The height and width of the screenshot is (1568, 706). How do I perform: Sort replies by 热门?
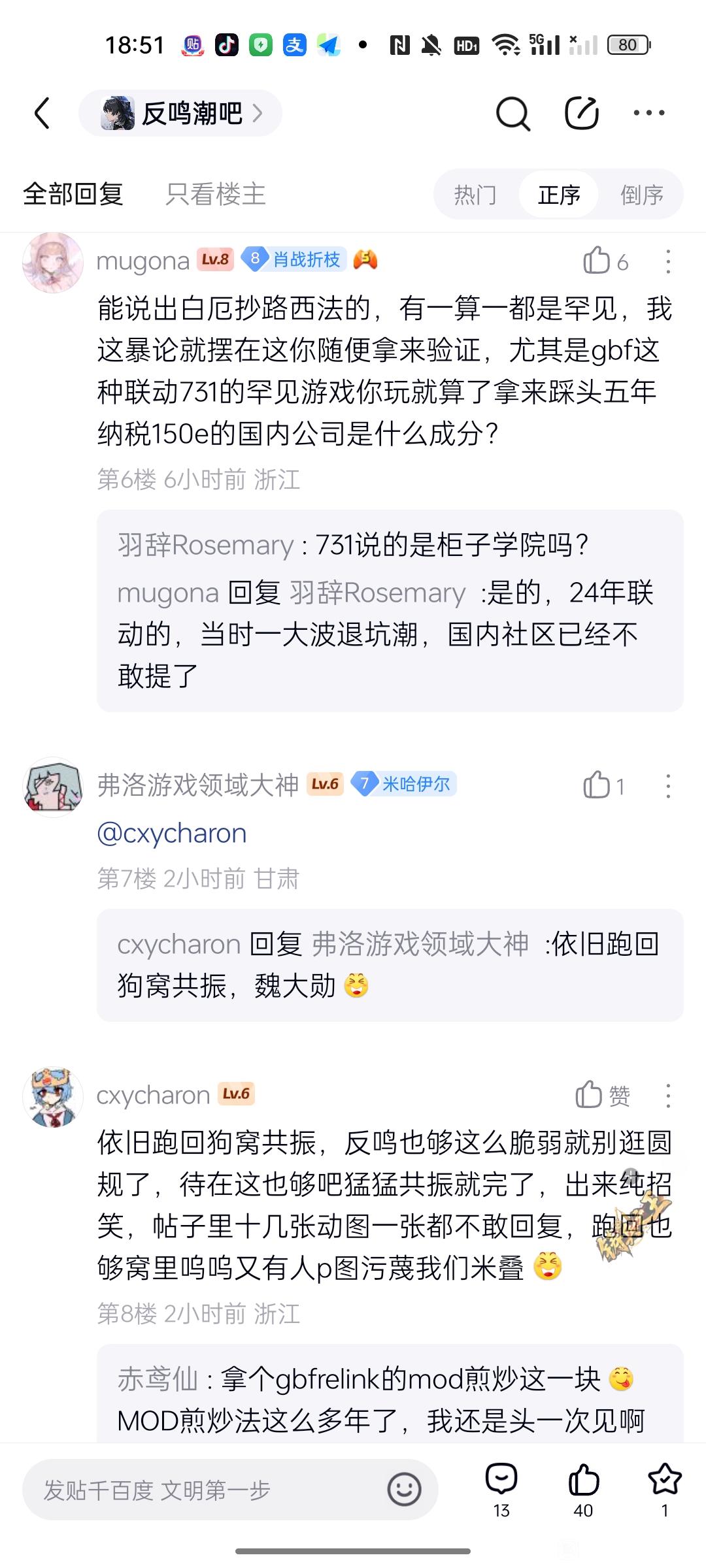coord(475,195)
